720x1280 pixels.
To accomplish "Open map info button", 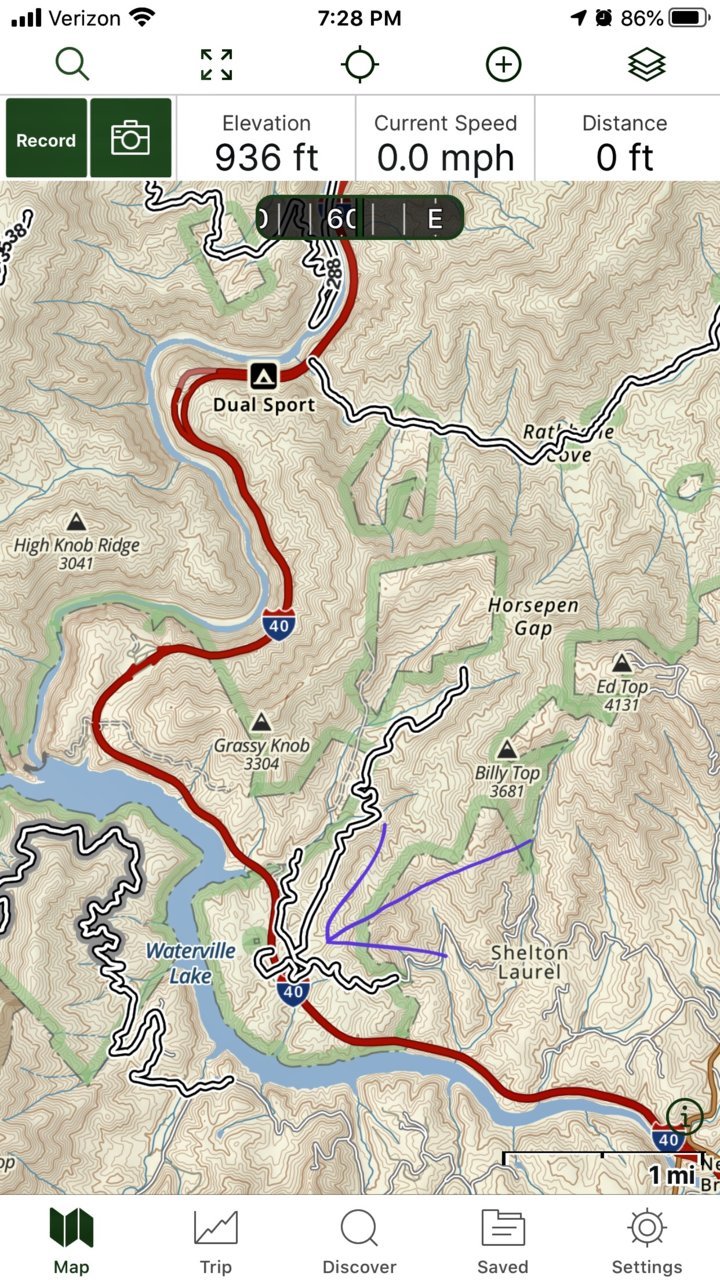I will point(685,1114).
